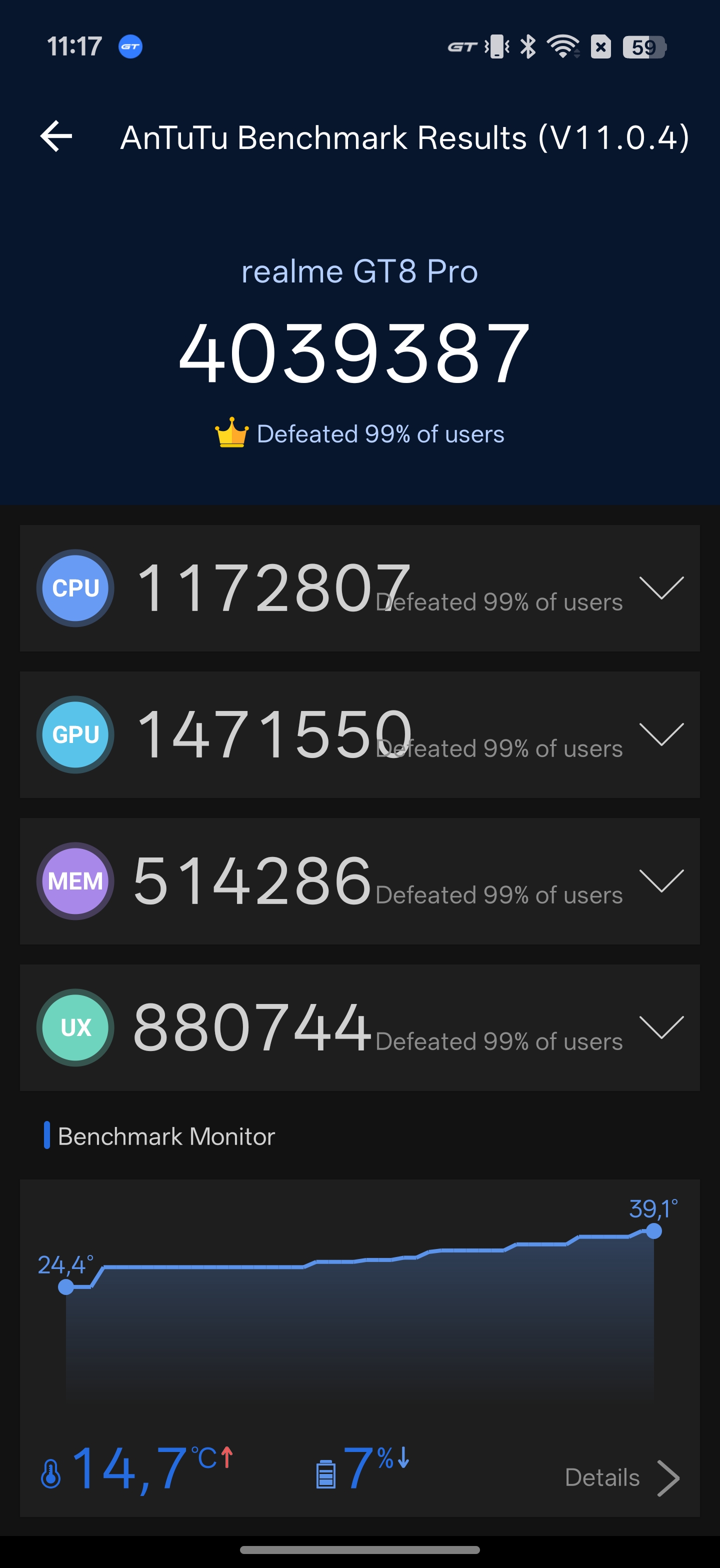Expand the CPU score details
This screenshot has width=720, height=1568.
(661, 587)
